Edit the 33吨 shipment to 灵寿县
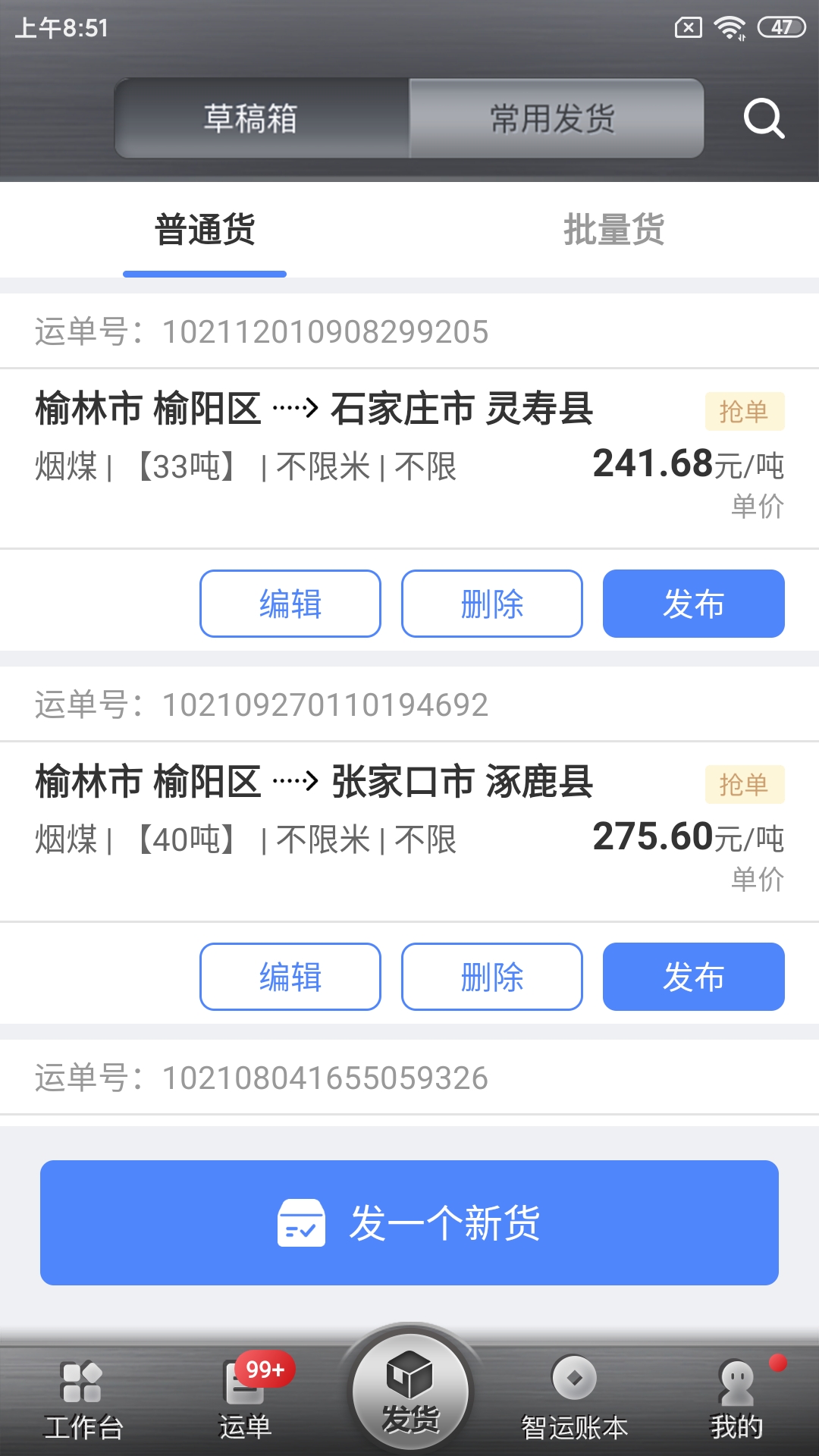Viewport: 819px width, 1456px height. [x=290, y=604]
